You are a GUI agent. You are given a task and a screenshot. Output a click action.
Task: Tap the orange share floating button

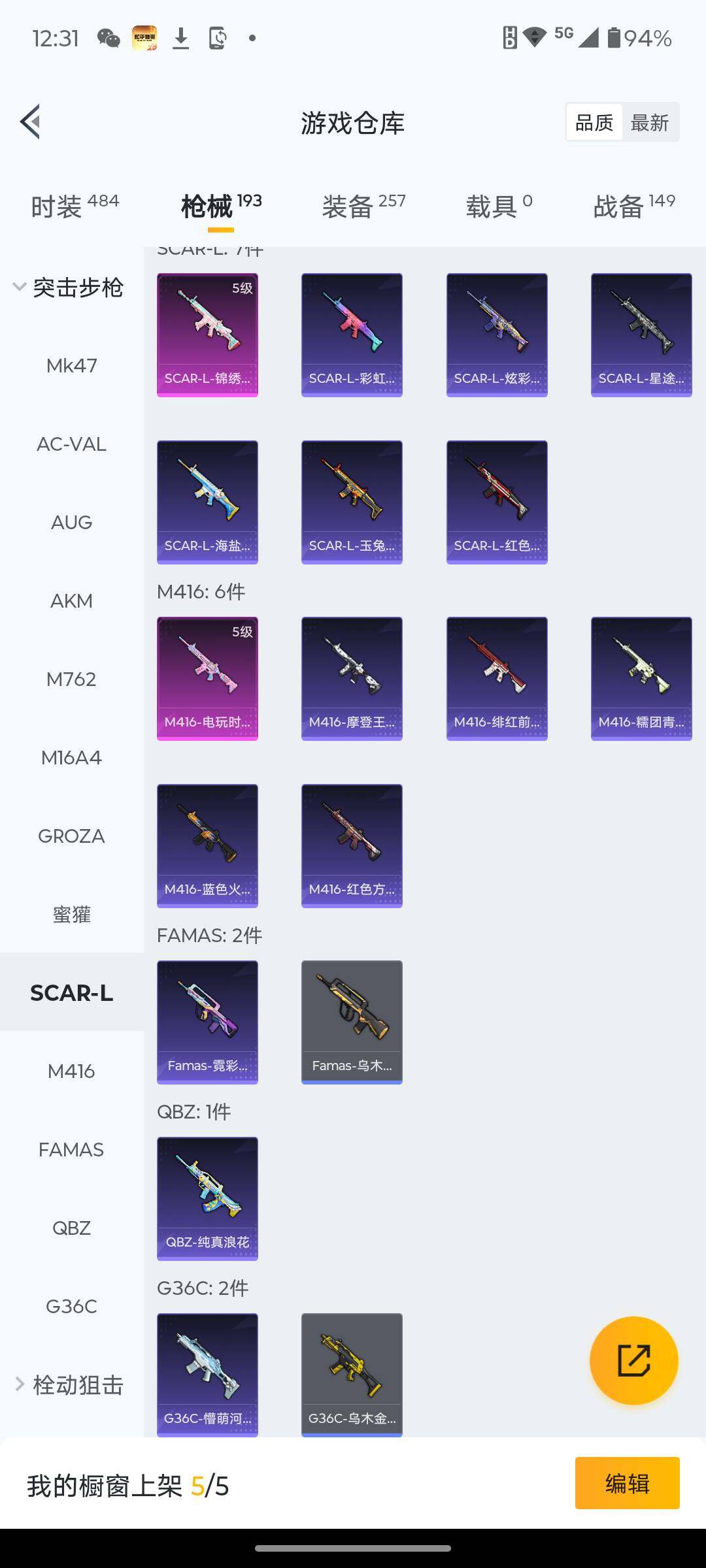[x=633, y=1360]
